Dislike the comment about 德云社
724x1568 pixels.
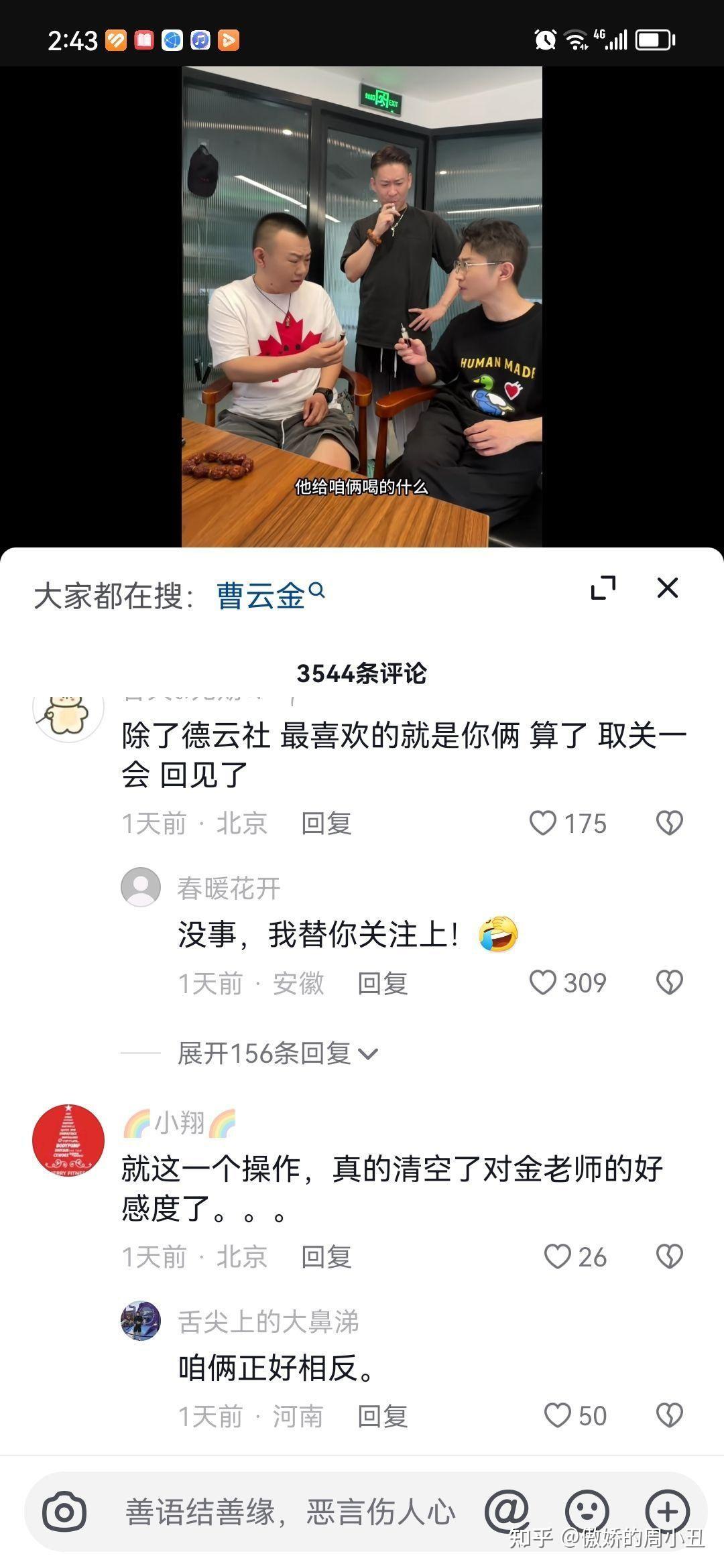point(669,823)
